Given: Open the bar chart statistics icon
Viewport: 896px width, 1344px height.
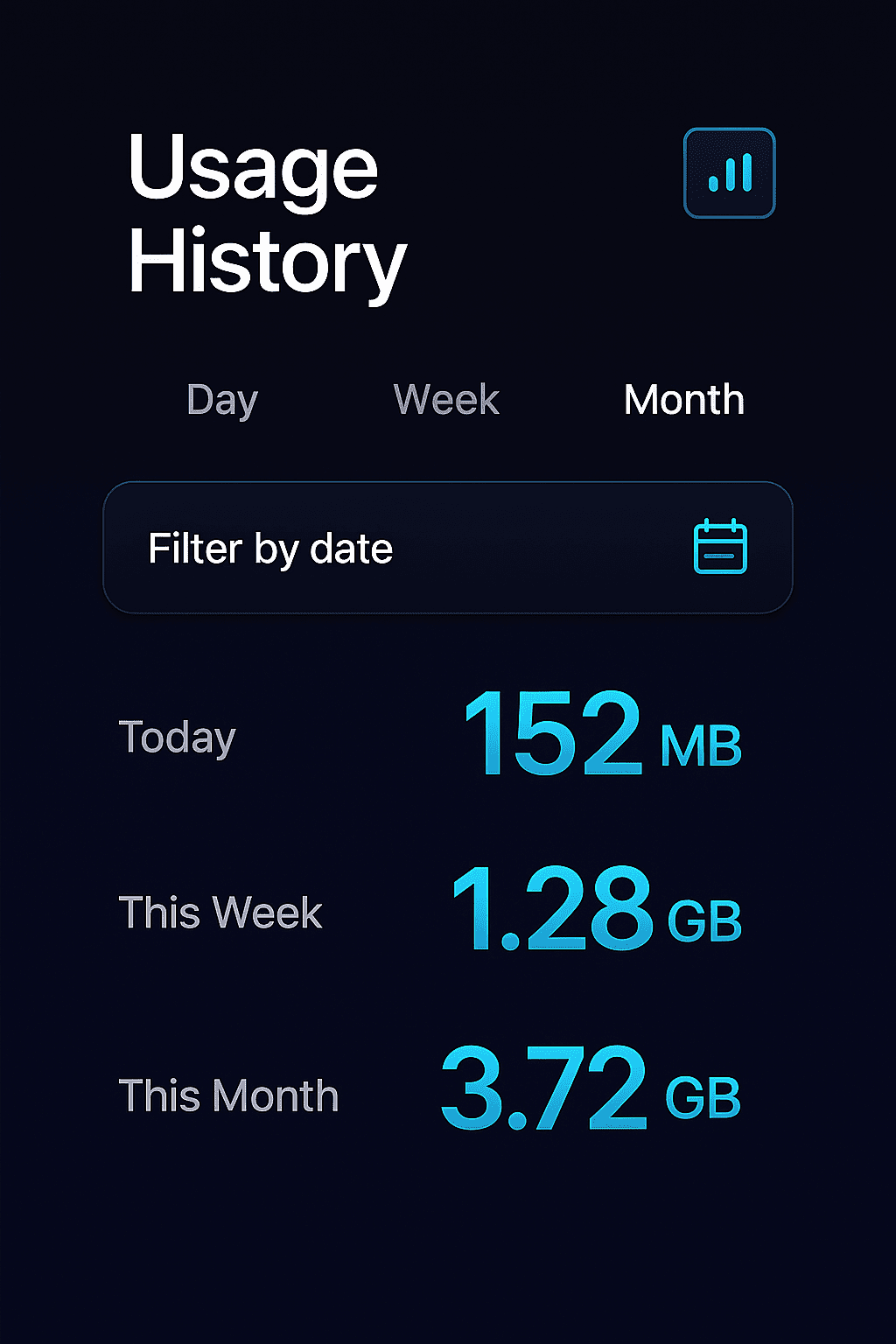Looking at the screenshot, I should 729,173.
